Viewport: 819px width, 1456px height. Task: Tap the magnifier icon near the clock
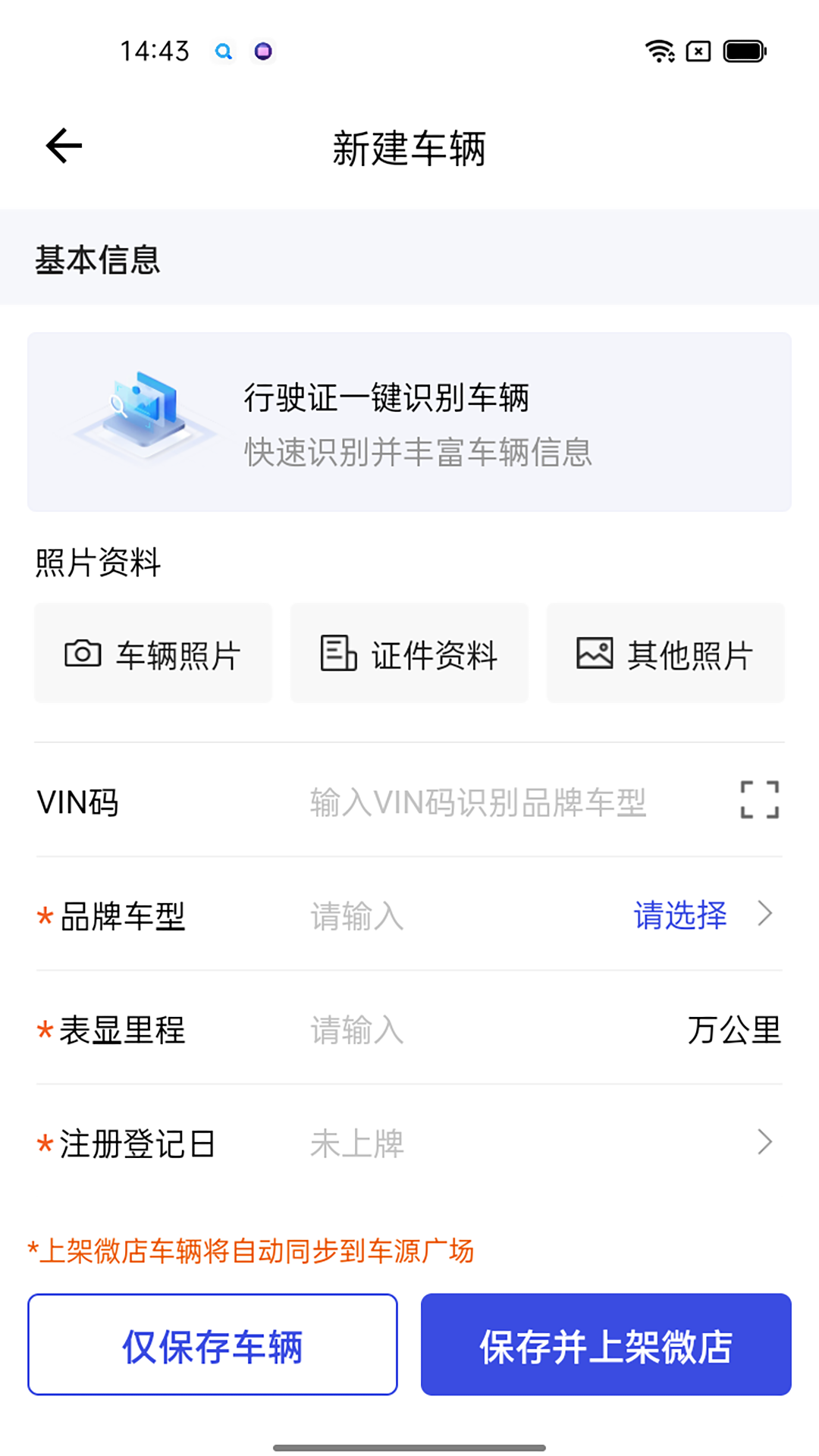point(223,52)
